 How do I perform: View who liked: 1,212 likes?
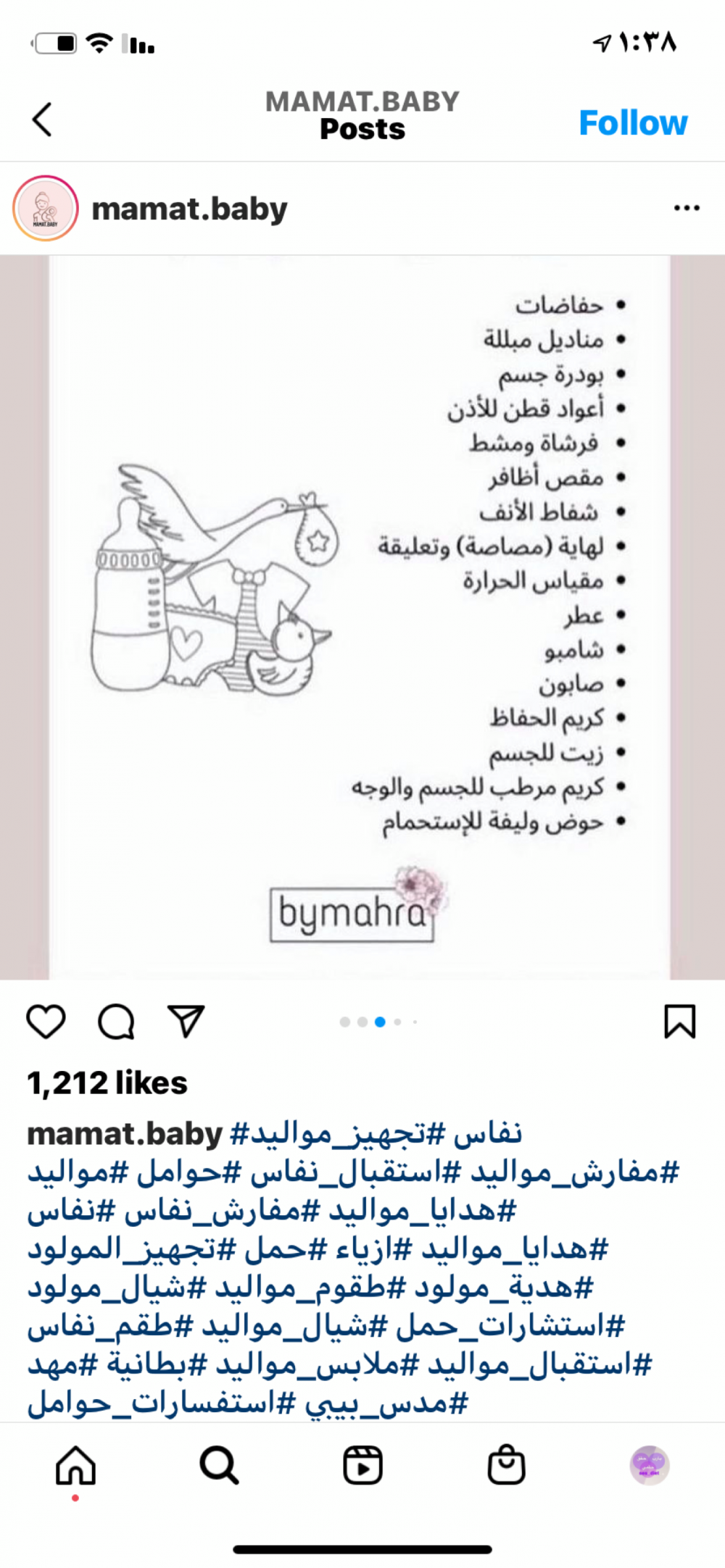click(x=107, y=1083)
